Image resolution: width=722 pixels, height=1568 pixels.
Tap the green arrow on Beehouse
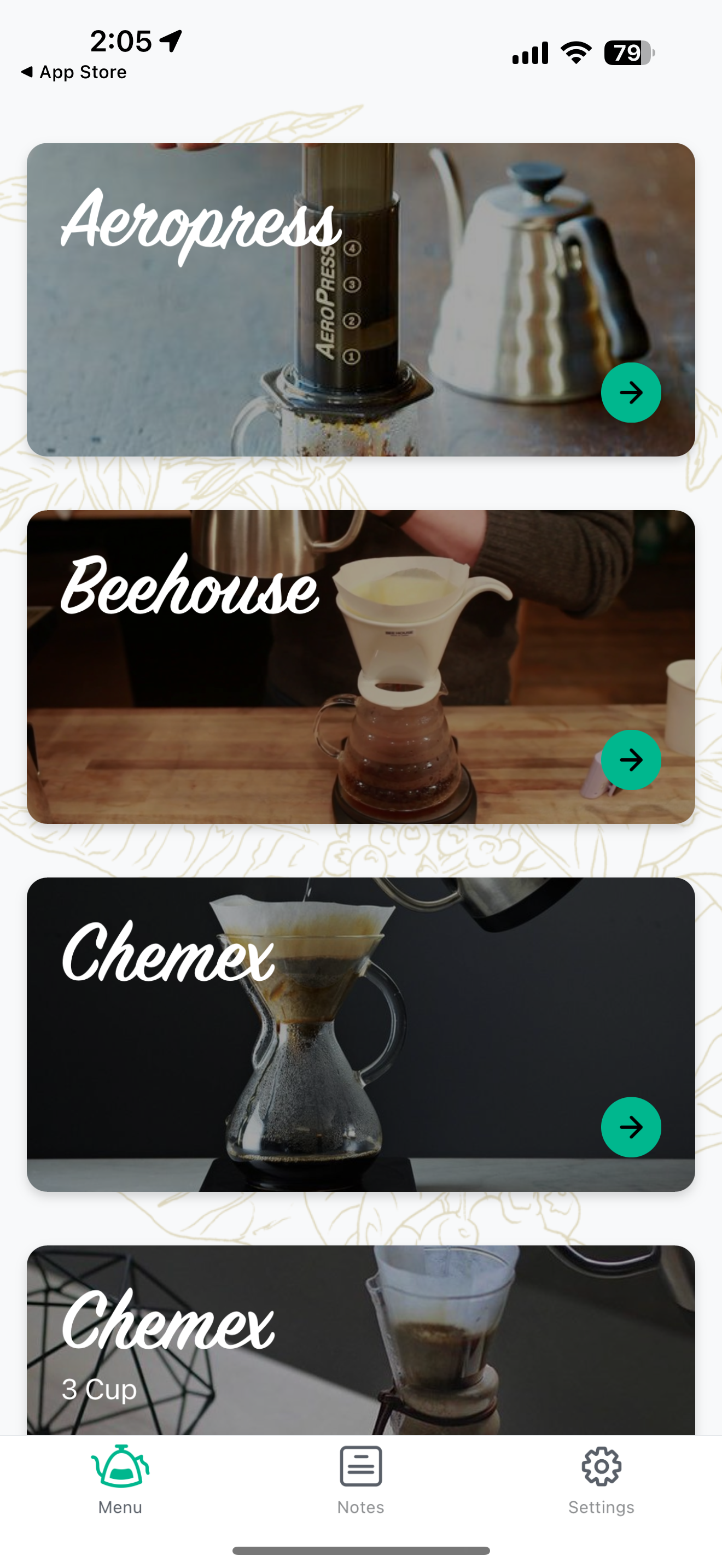pyautogui.click(x=631, y=759)
